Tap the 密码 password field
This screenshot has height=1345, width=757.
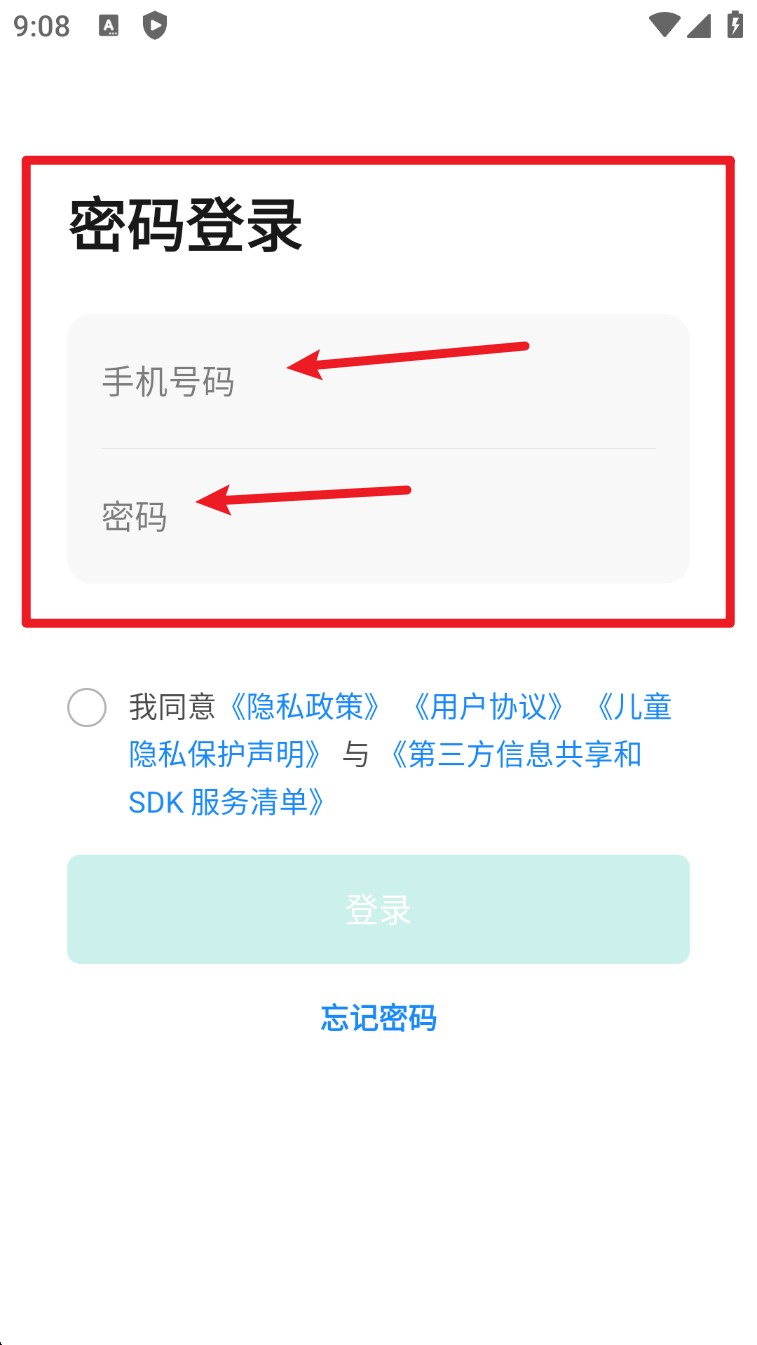point(378,516)
